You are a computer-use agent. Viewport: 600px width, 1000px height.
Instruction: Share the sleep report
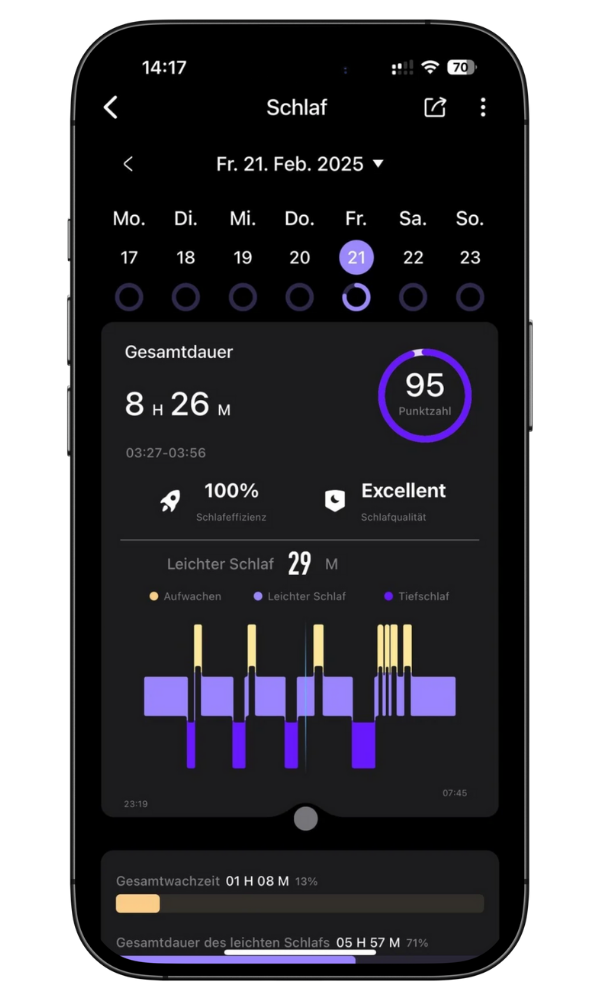(435, 107)
